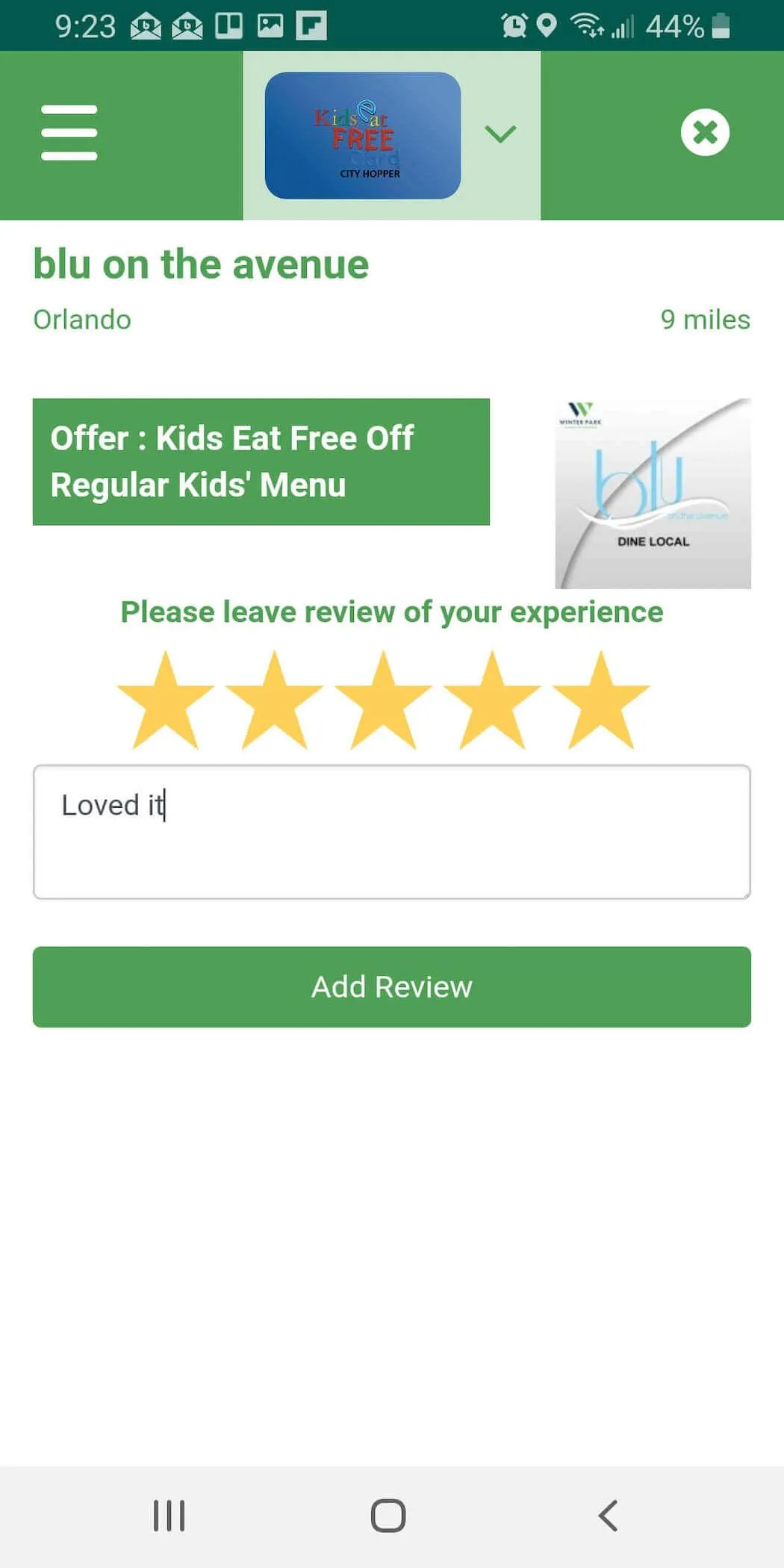784x1568 pixels.
Task: Give a one-star rating
Action: [166, 698]
